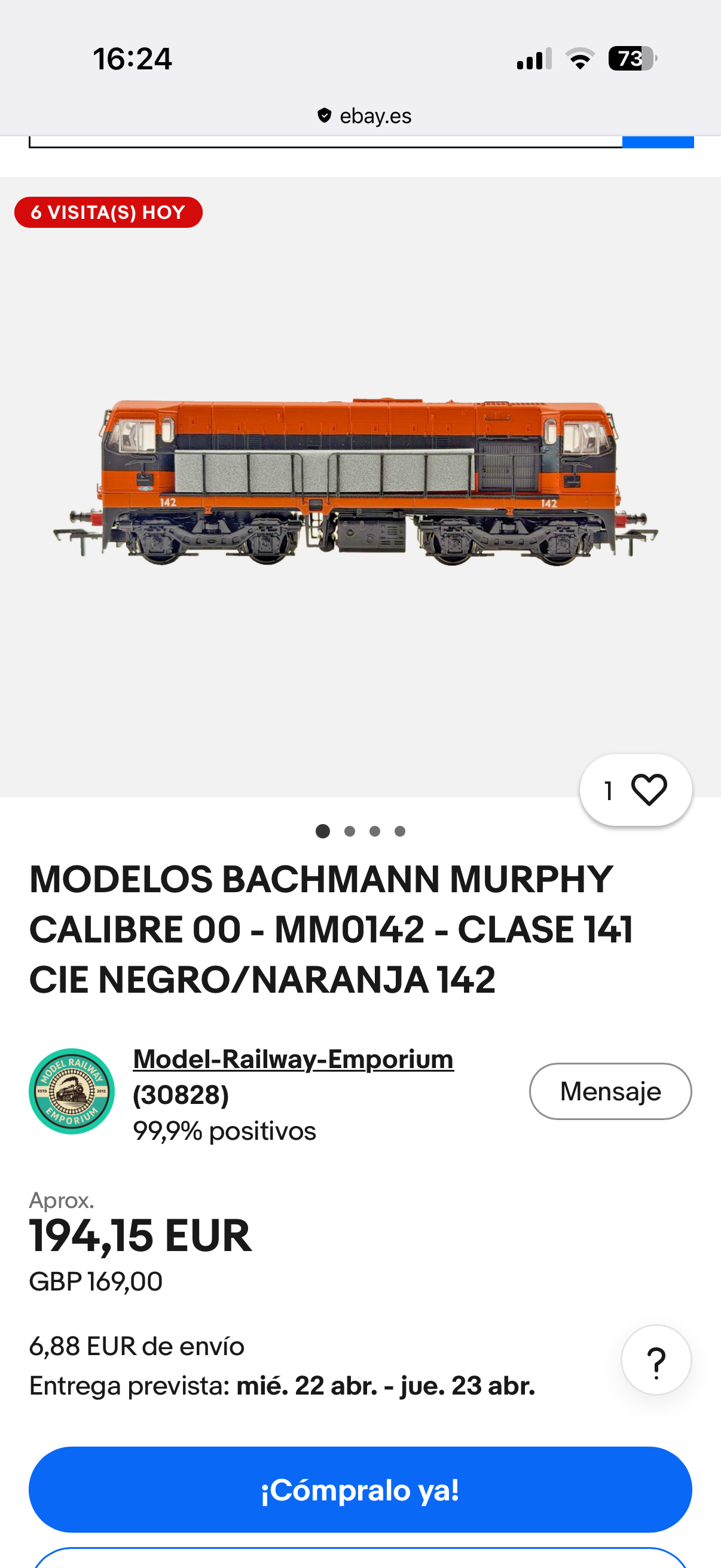Add the item to favorites with the heart
Viewport: 721px width, 1568px height.
[649, 790]
